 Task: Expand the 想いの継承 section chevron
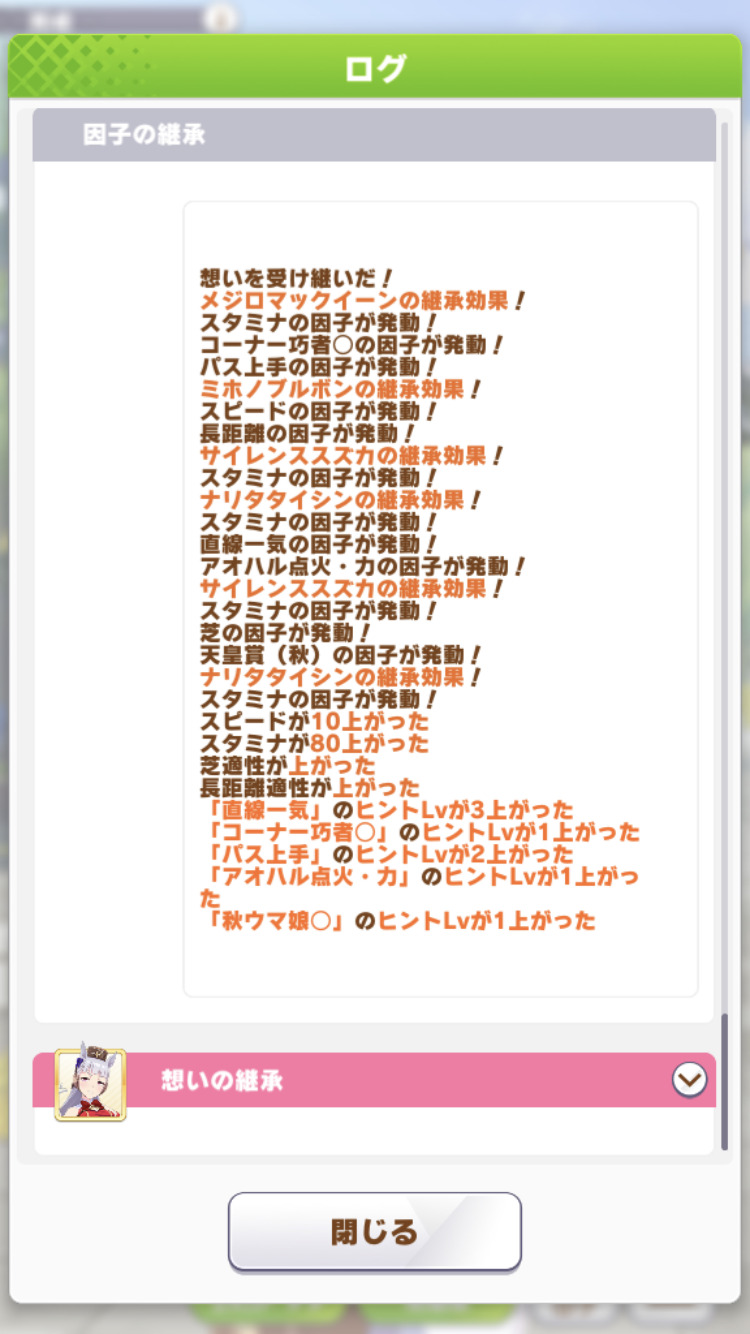689,1080
